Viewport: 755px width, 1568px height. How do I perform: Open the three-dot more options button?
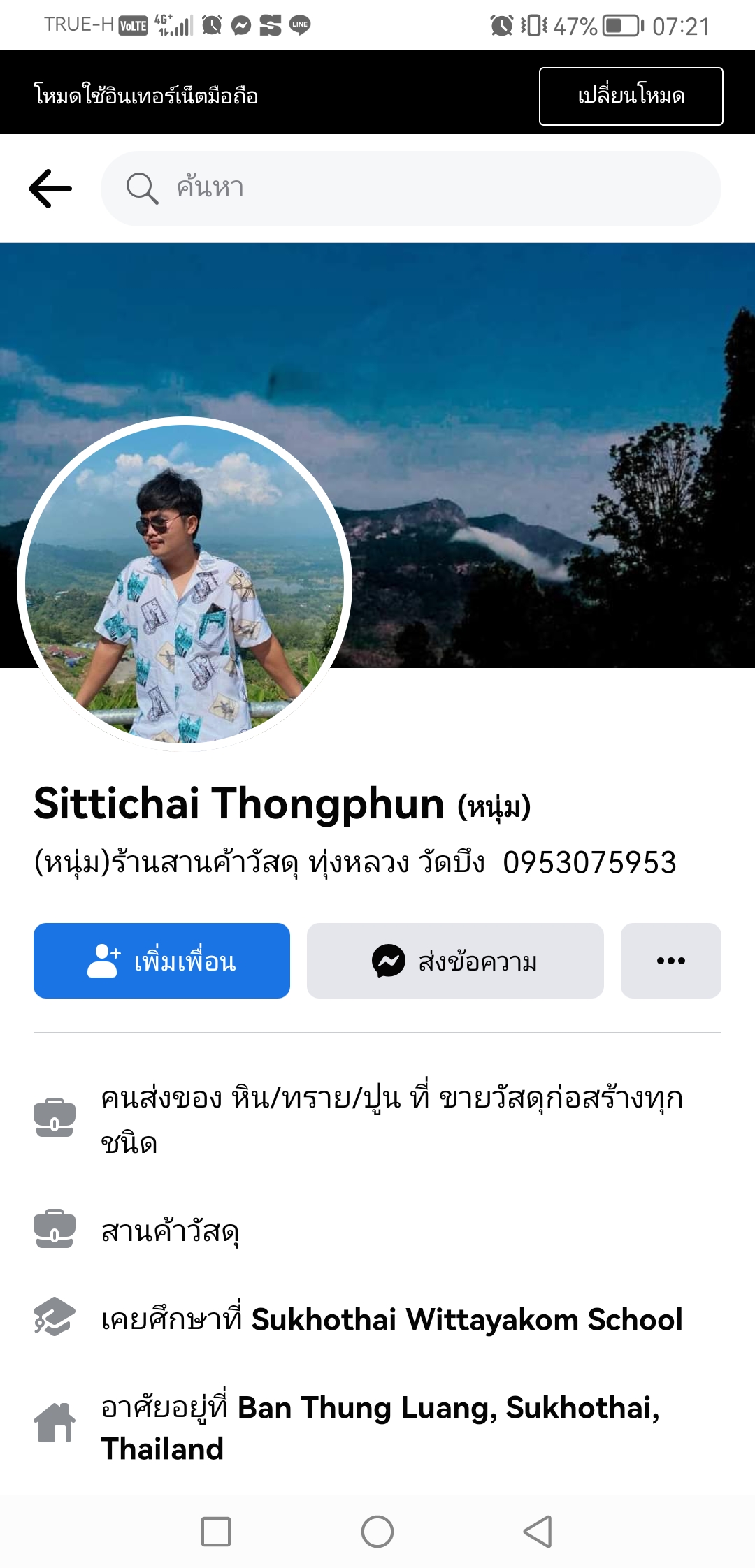click(671, 961)
